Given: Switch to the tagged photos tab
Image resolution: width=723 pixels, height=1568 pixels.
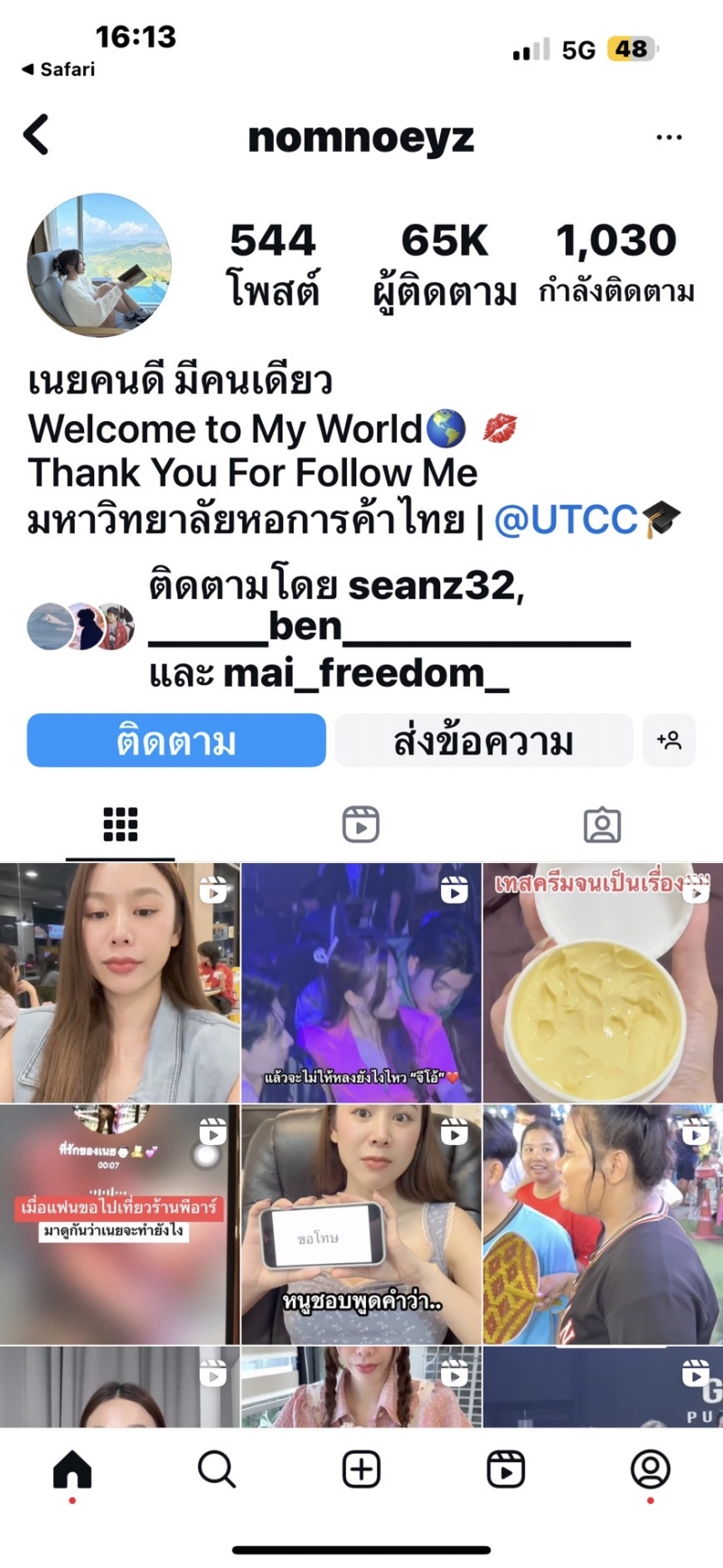Looking at the screenshot, I should pyautogui.click(x=602, y=824).
